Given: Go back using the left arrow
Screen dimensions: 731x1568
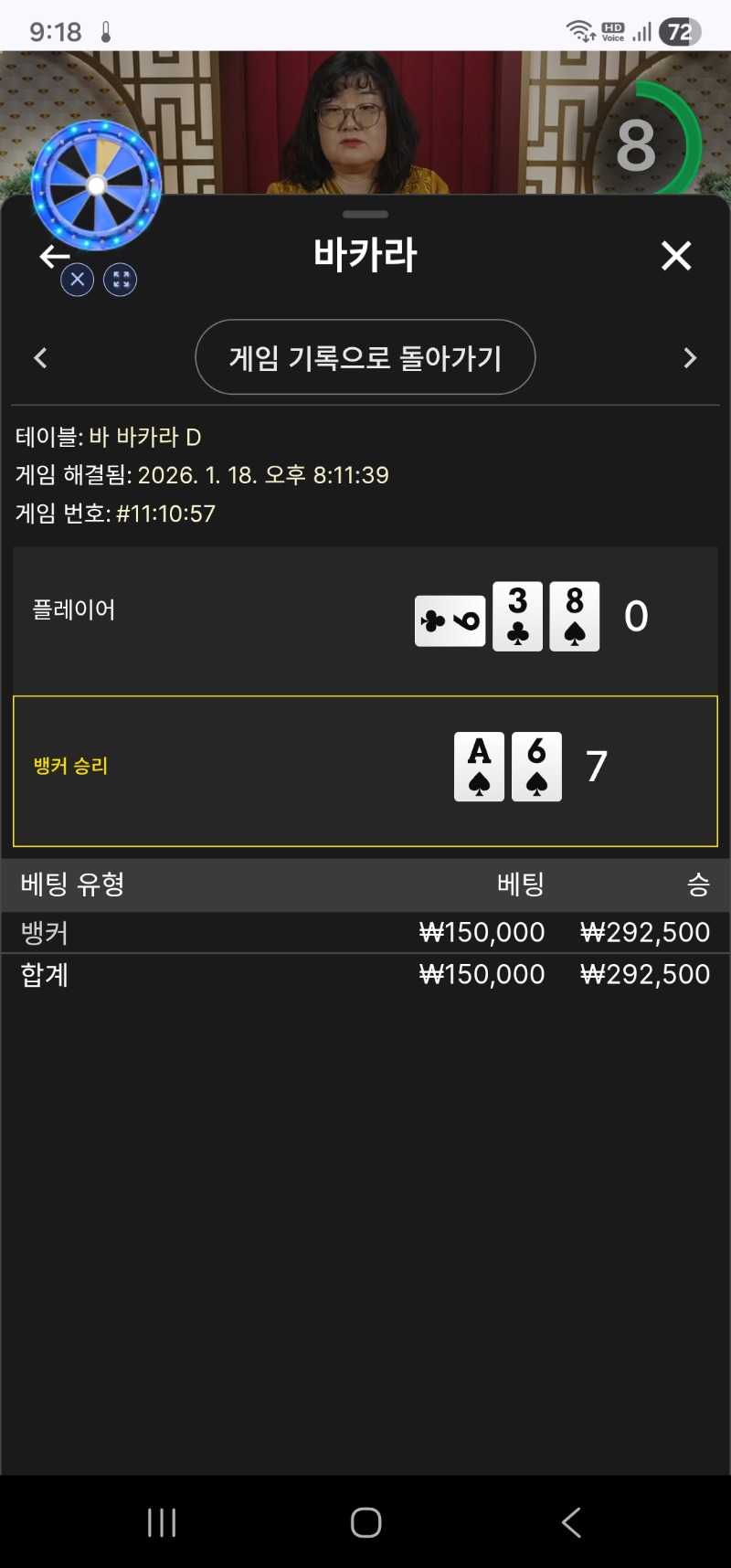Looking at the screenshot, I should coord(52,257).
